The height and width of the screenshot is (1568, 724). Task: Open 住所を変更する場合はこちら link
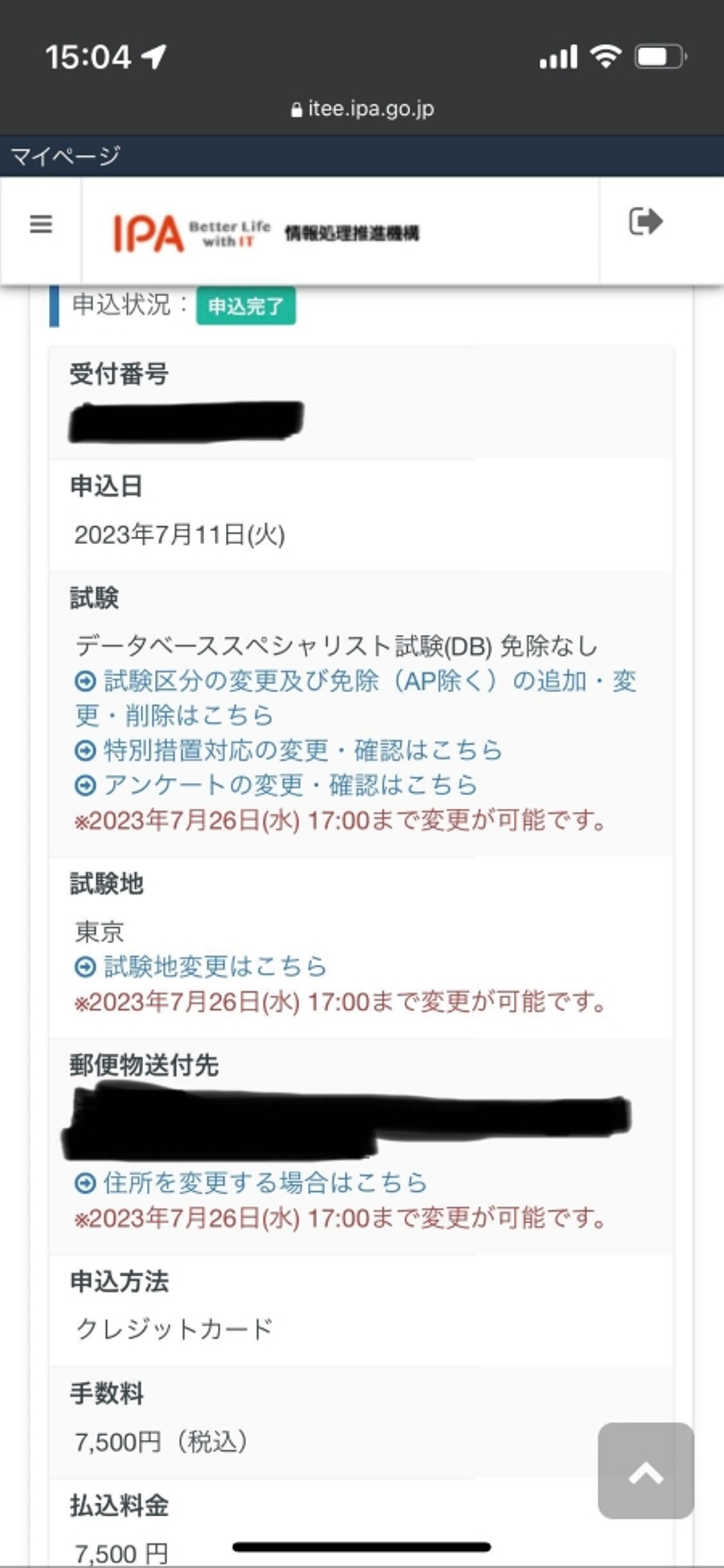pos(264,1183)
